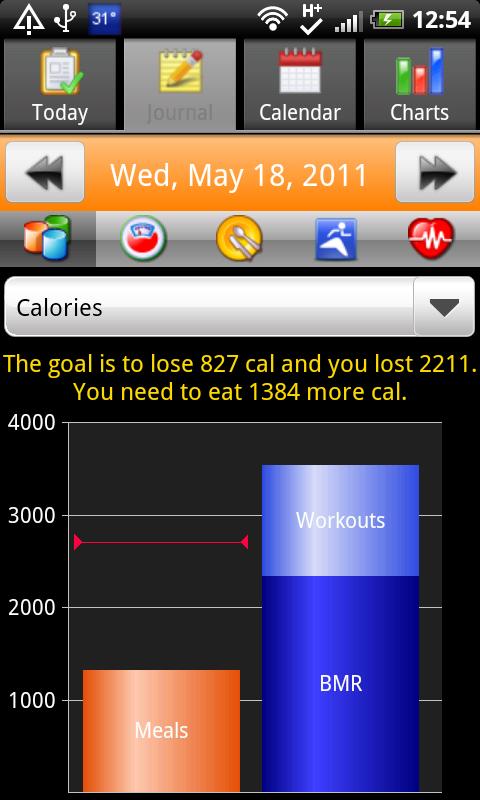Advance to the next day

tap(435, 172)
